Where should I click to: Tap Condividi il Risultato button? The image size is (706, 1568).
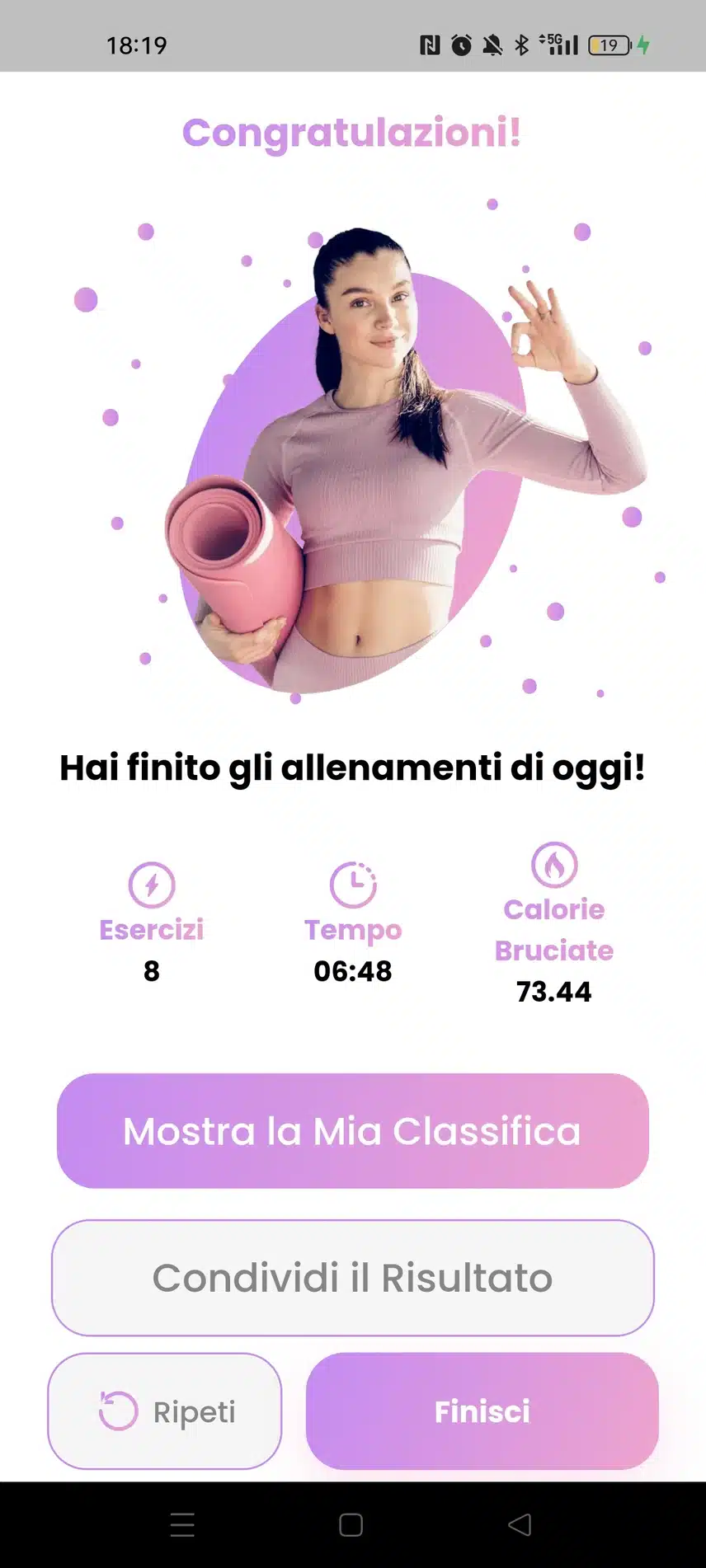pyautogui.click(x=353, y=1277)
